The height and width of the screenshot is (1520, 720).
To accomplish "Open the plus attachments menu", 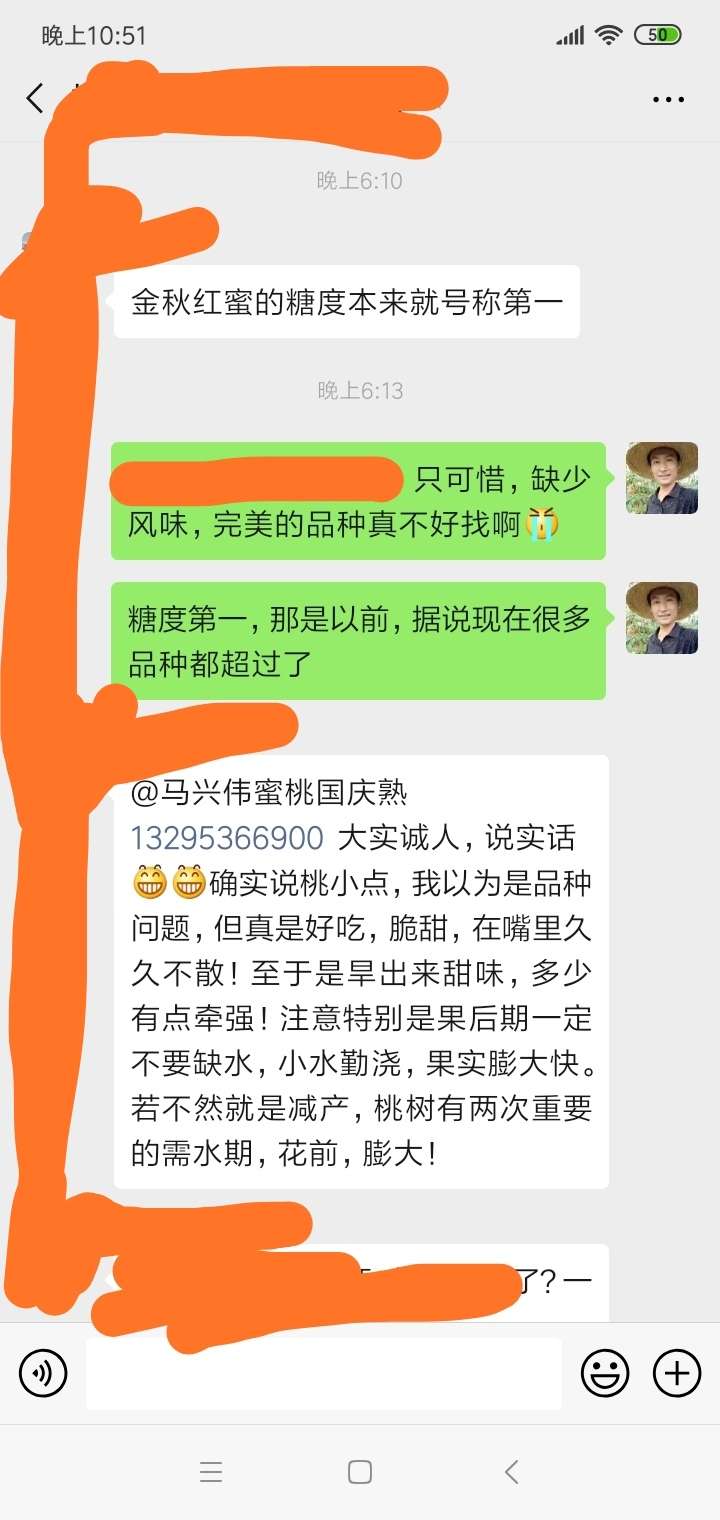I will point(677,1373).
